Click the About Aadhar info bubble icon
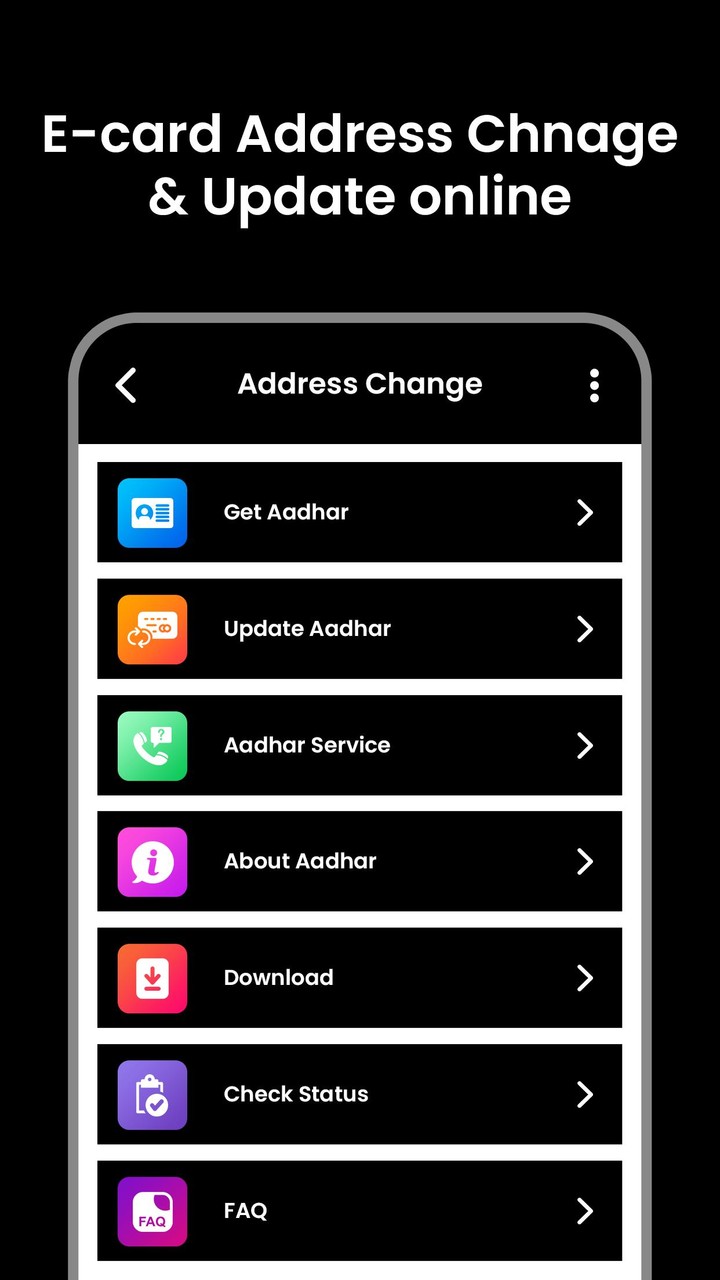This screenshot has width=720, height=1280. click(152, 861)
